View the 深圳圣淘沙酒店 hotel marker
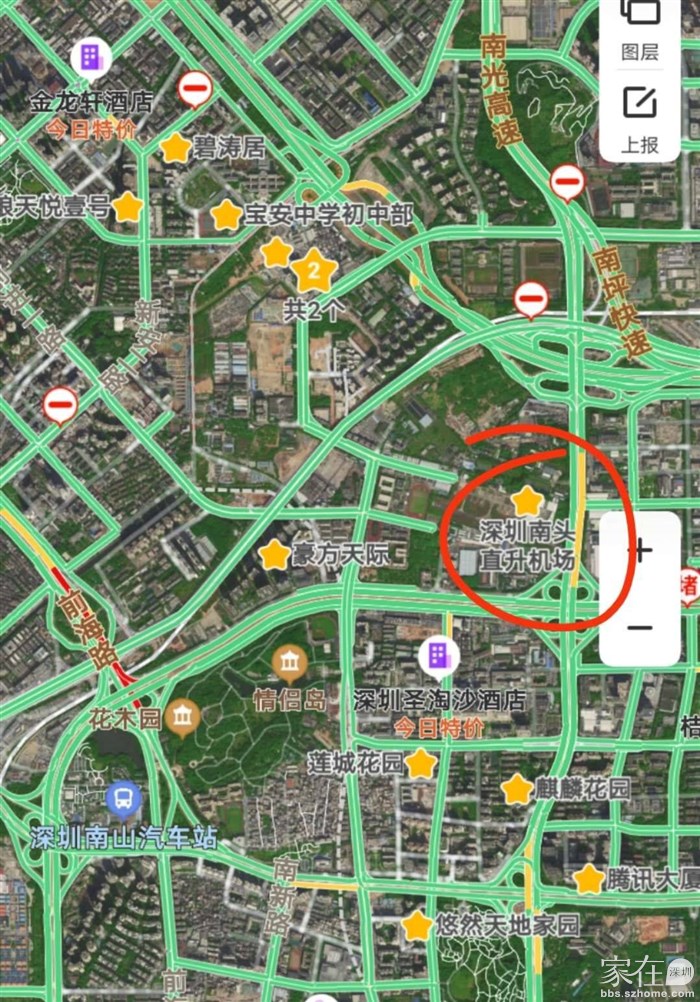This screenshot has height=1002, width=700. point(437,656)
